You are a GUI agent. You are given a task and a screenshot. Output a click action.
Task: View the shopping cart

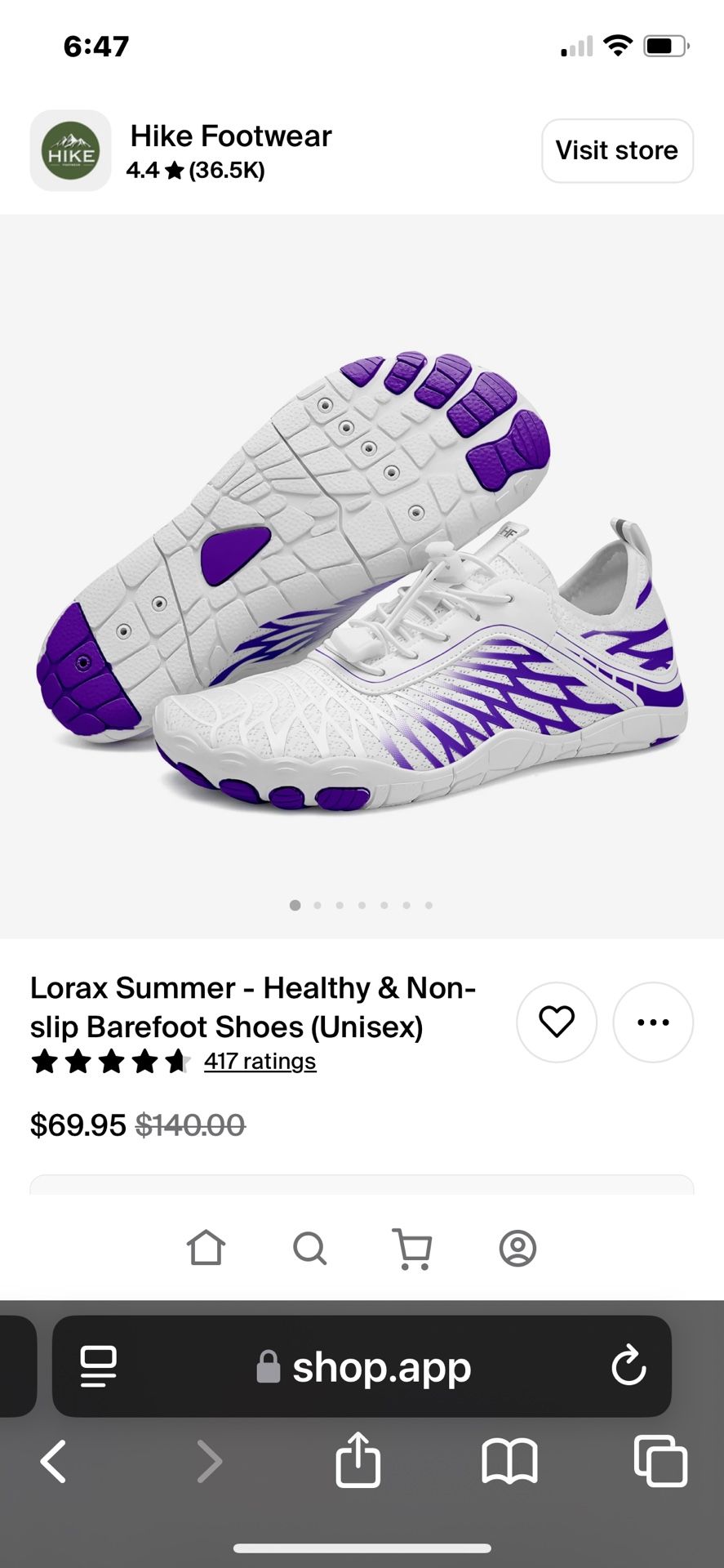tap(413, 1248)
